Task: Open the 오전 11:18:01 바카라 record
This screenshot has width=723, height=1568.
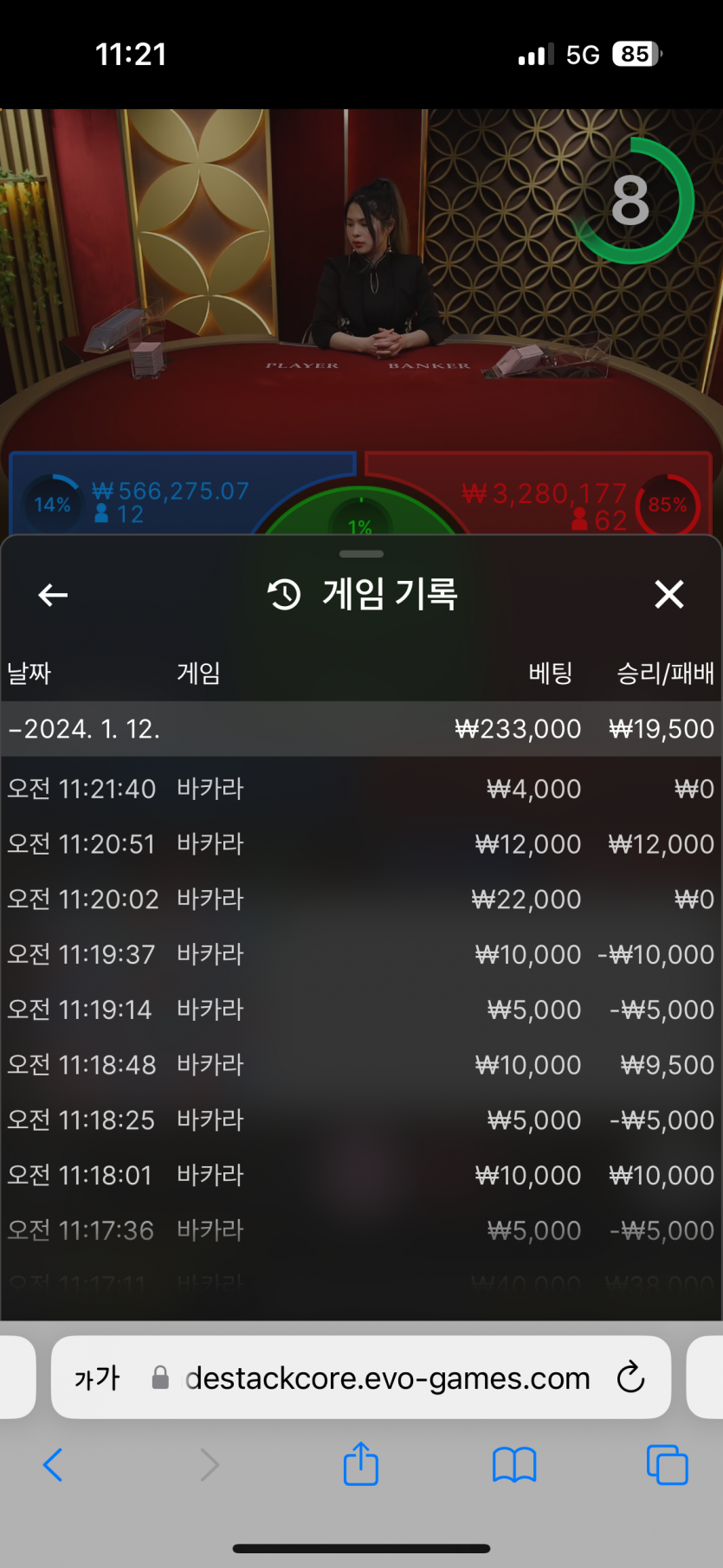Action: pos(360,1175)
